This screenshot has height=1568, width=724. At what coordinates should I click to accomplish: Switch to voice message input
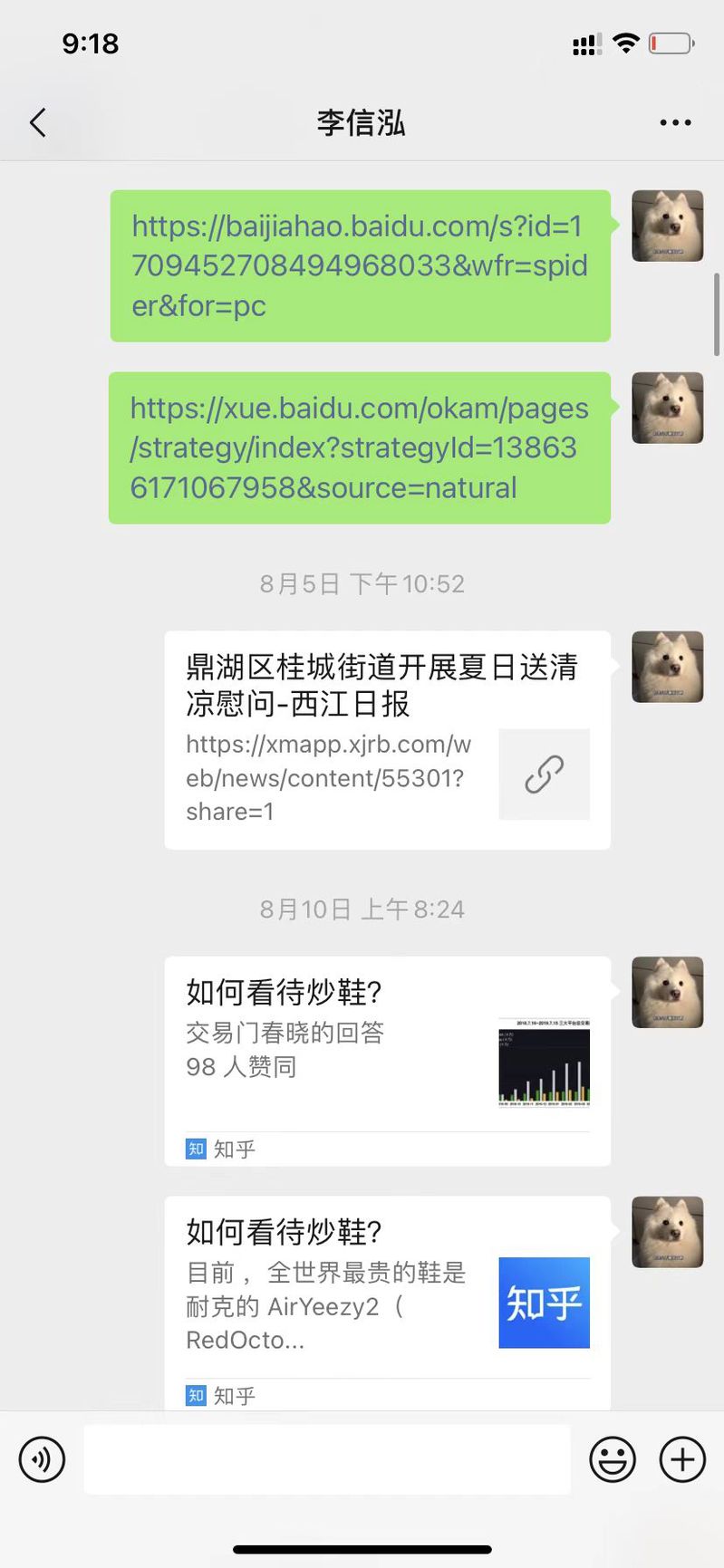click(42, 1459)
